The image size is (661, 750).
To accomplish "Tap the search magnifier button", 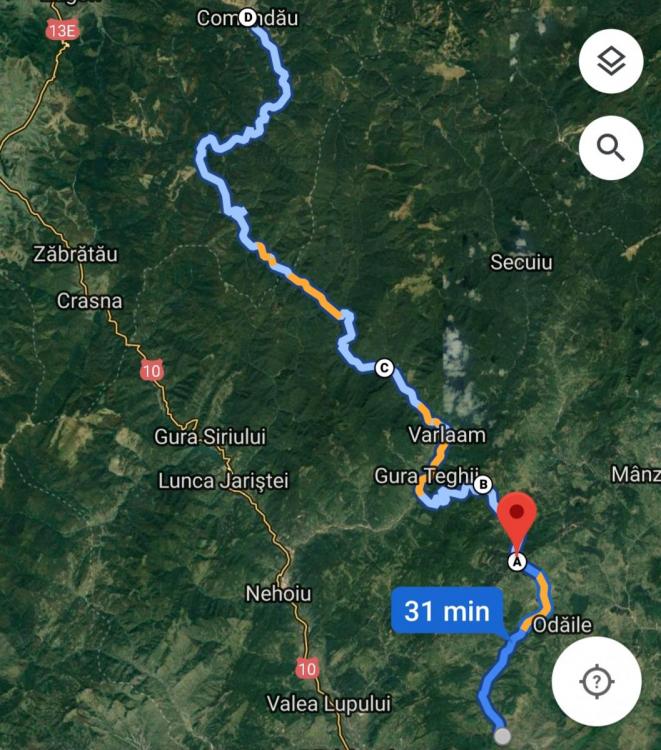I will click(x=610, y=148).
